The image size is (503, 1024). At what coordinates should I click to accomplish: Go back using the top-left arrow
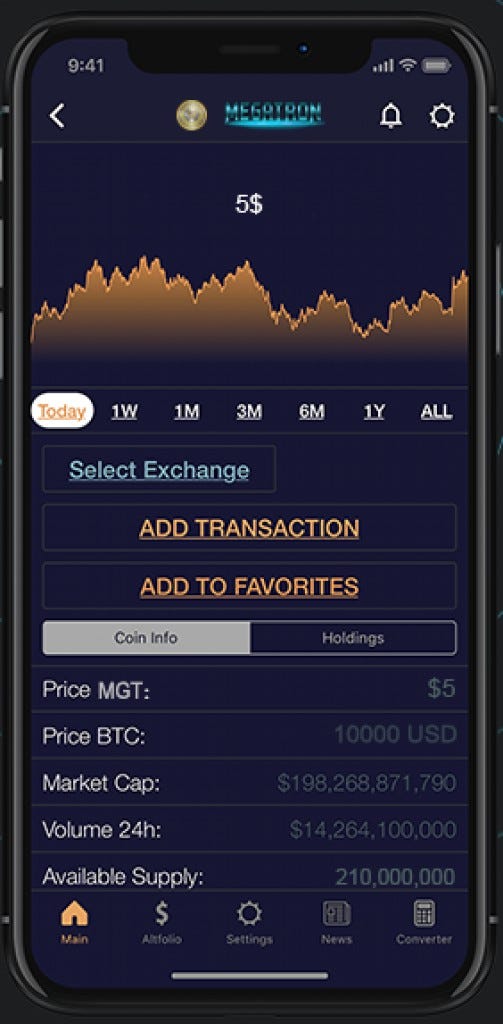click(57, 116)
